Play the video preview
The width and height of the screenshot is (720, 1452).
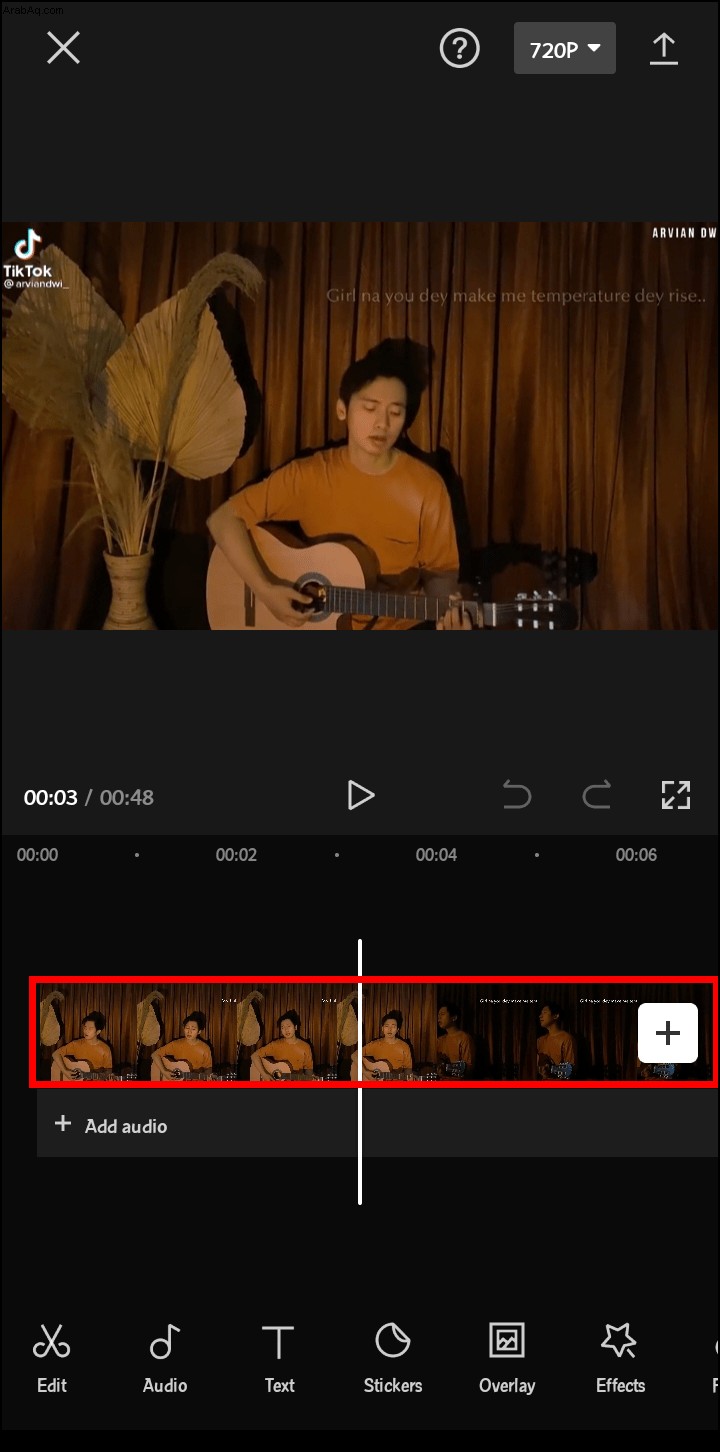click(360, 795)
